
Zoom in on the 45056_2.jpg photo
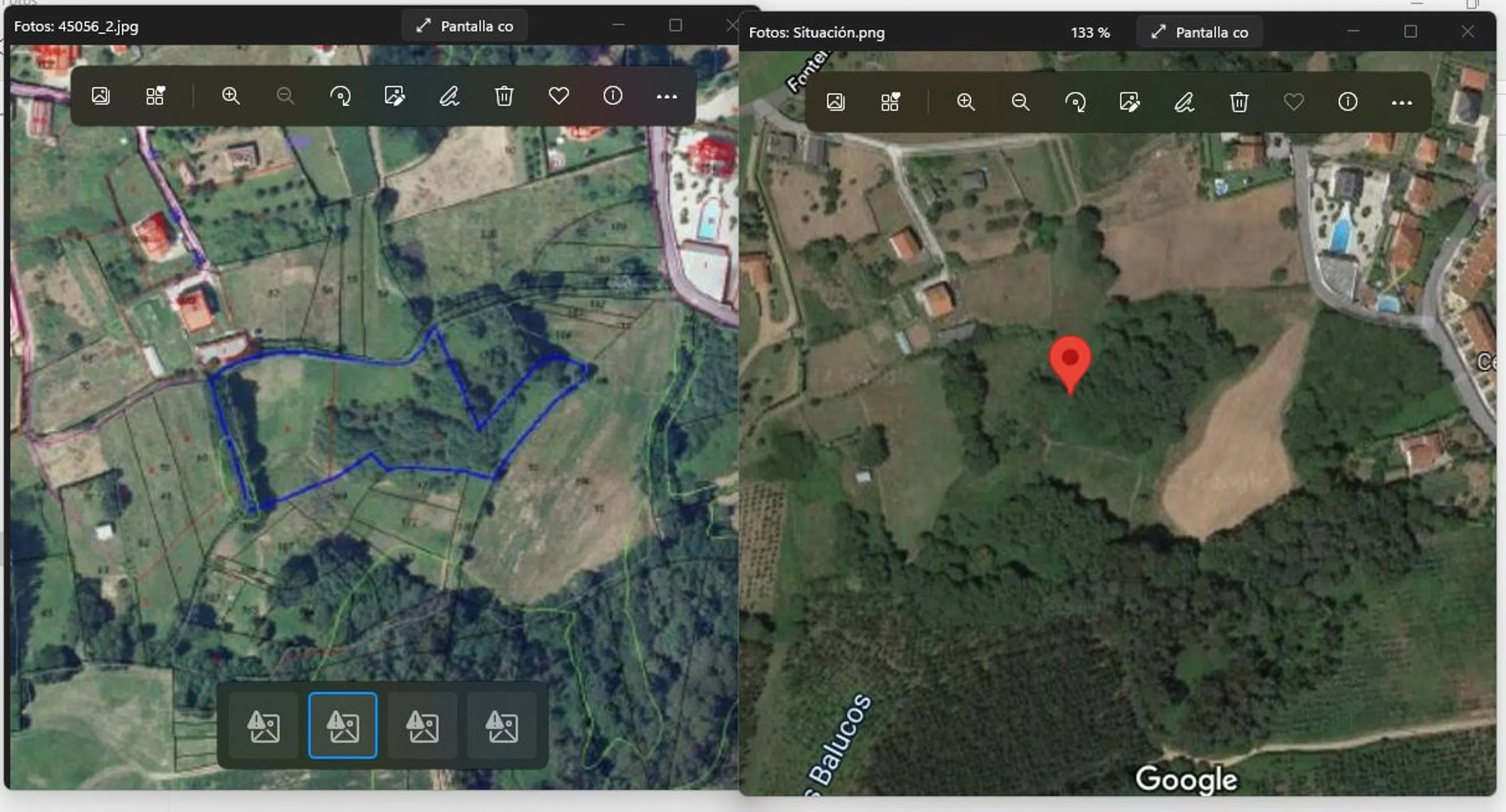coord(231,96)
